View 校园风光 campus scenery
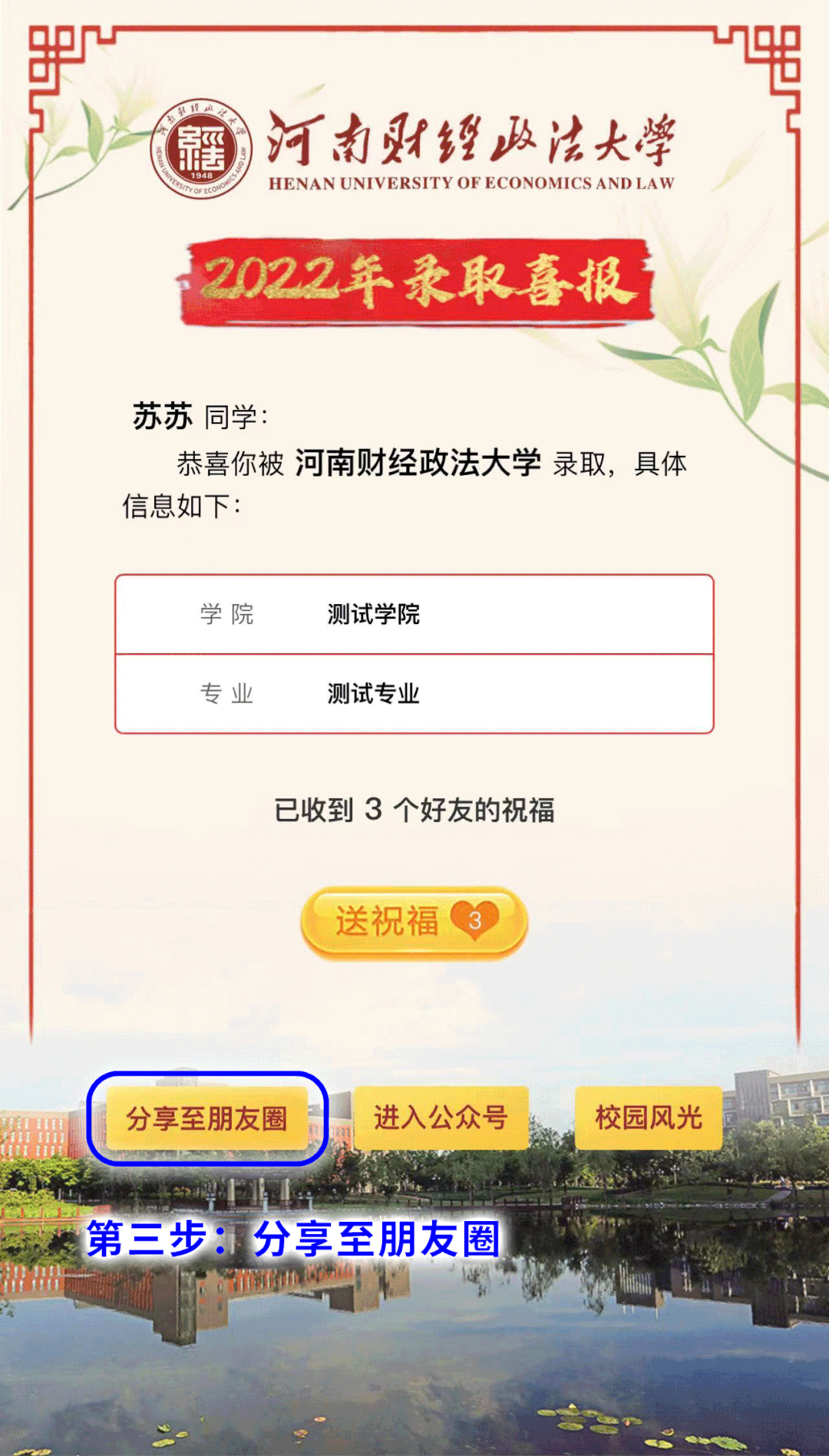 [649, 1118]
